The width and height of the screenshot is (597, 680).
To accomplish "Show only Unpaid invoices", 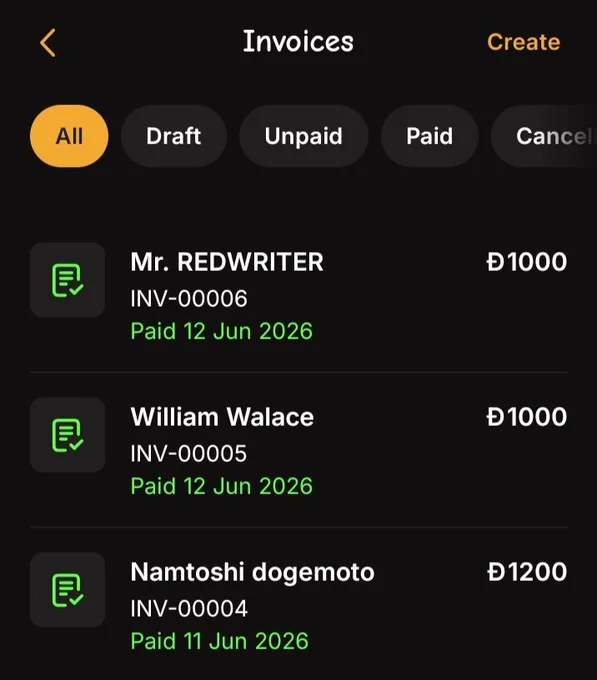I will 303,136.
